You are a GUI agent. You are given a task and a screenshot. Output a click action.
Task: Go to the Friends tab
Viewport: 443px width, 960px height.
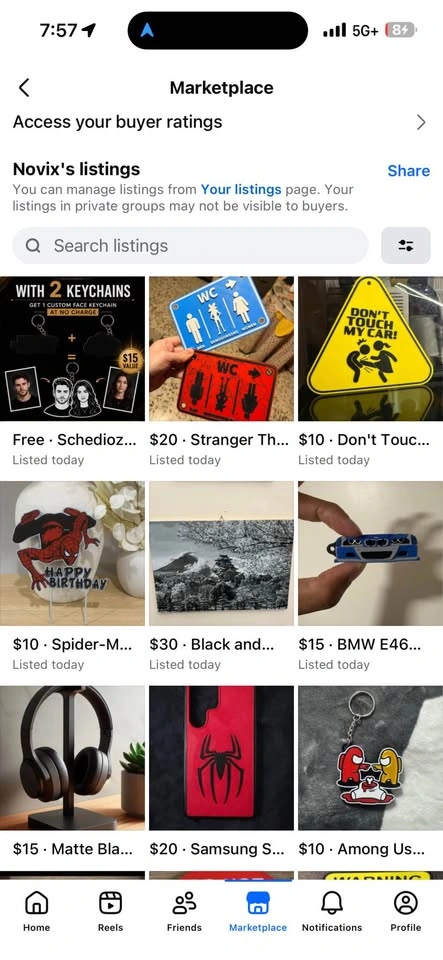point(184,911)
